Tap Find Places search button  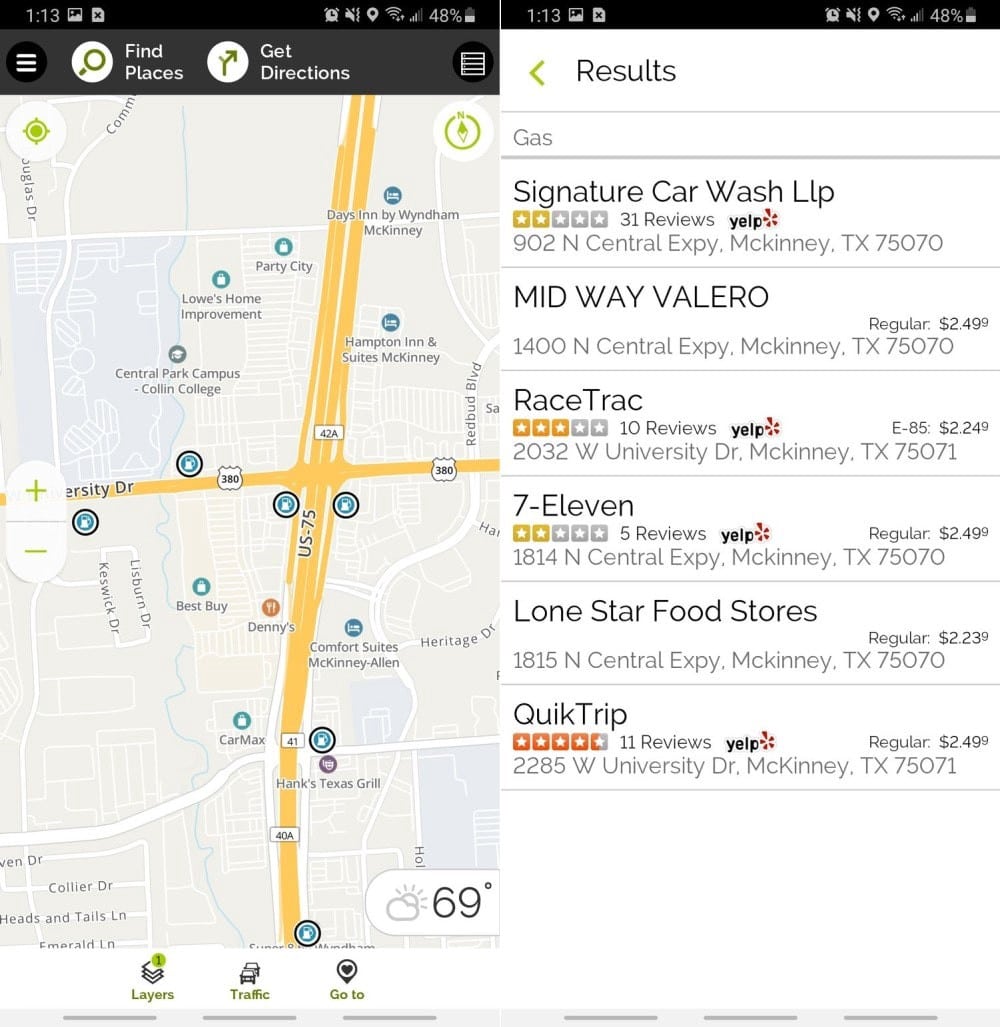coord(127,62)
